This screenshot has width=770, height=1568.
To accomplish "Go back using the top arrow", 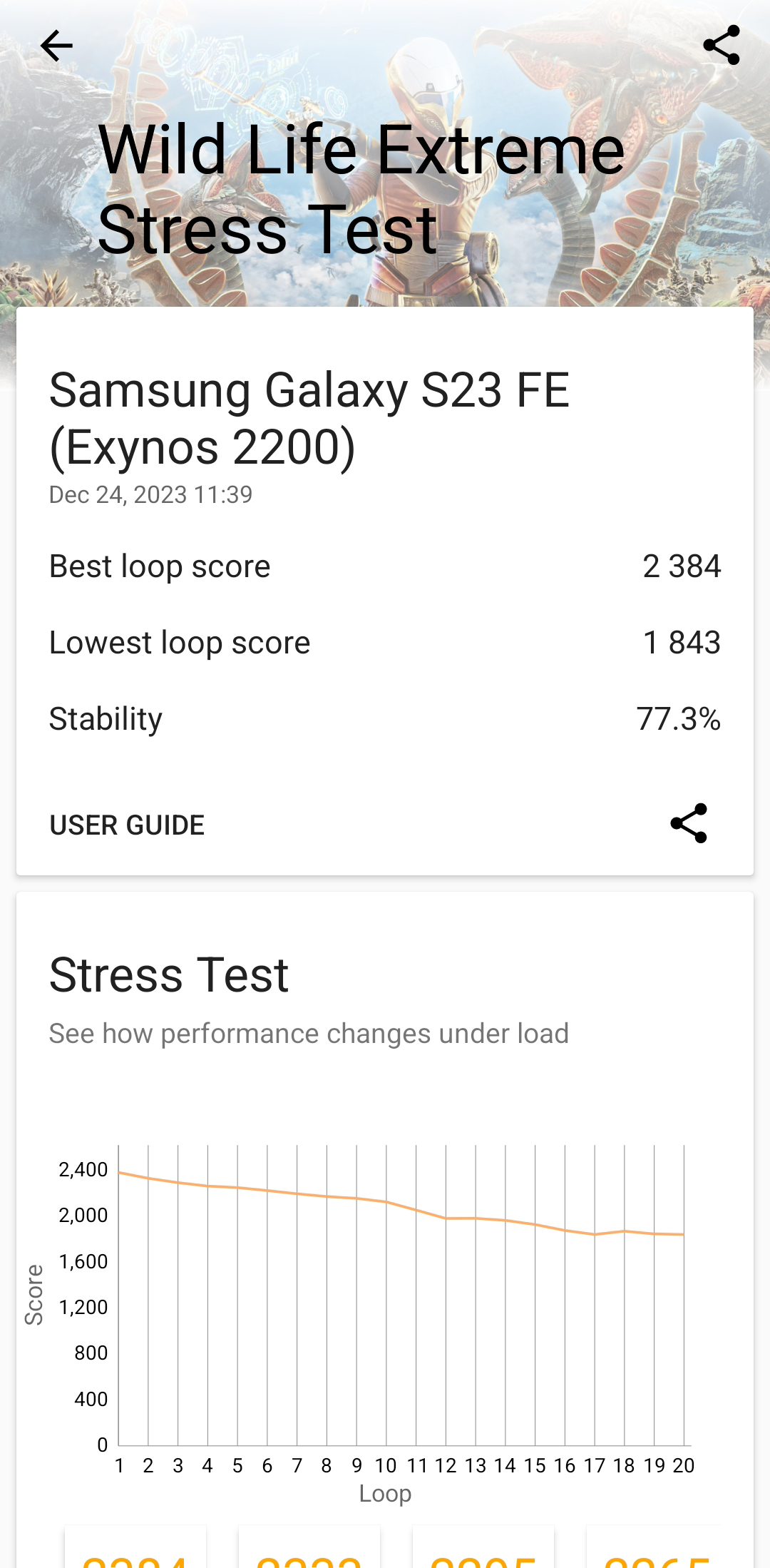I will pyautogui.click(x=56, y=46).
